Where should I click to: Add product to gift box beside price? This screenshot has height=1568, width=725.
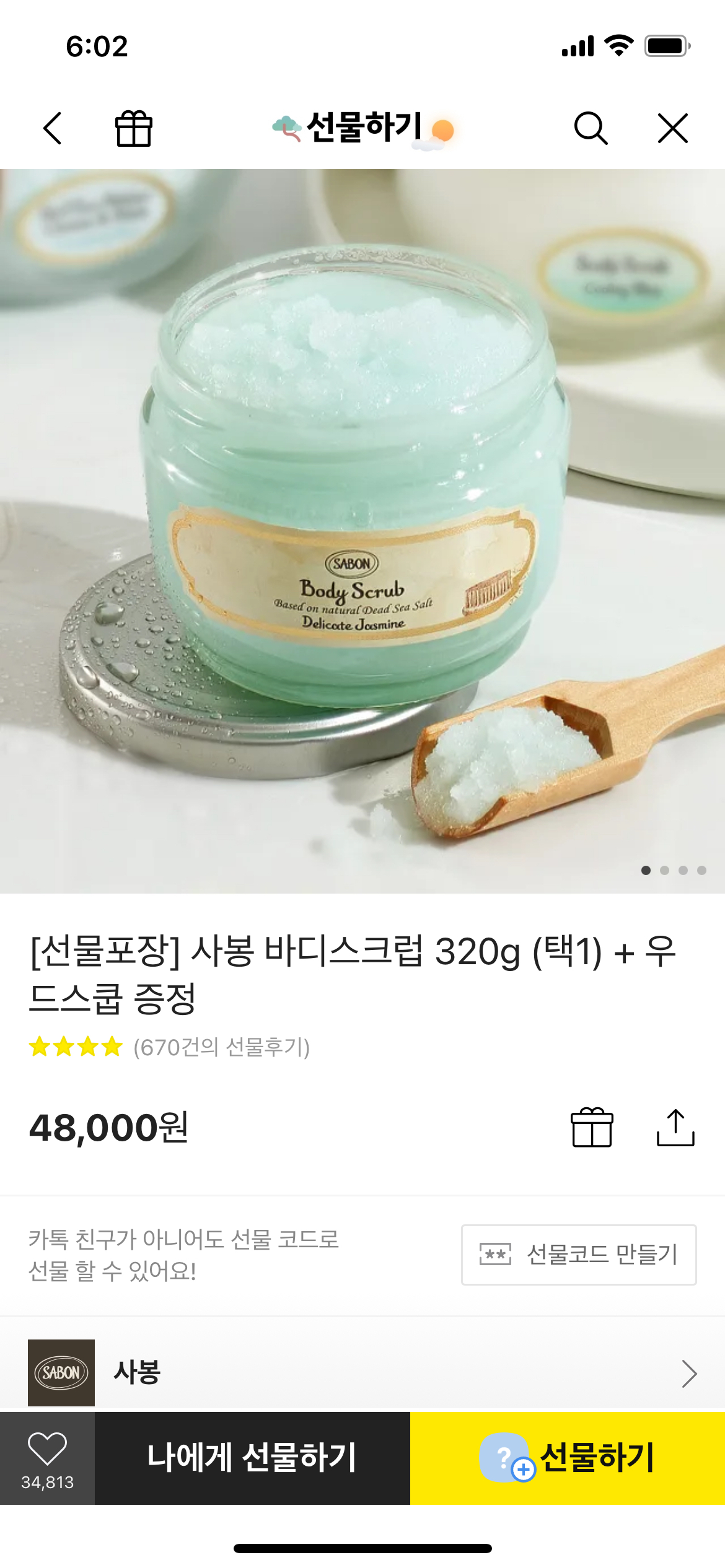592,1127
